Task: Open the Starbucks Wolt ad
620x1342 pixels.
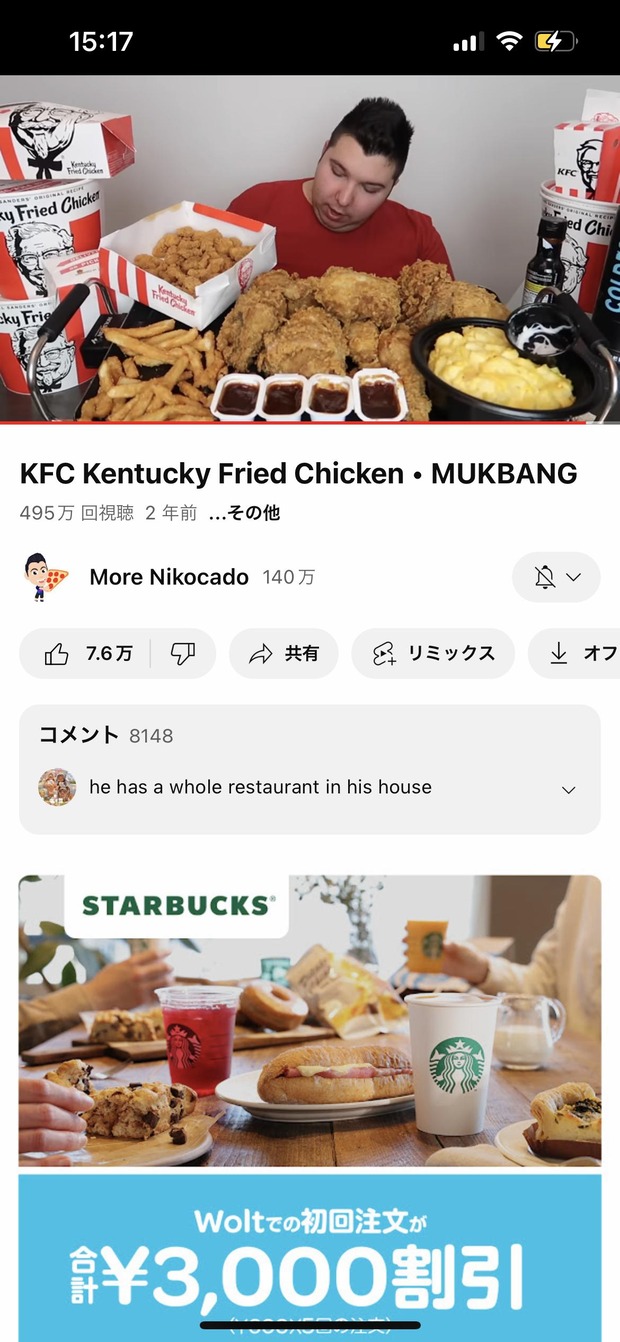Action: (310, 1100)
